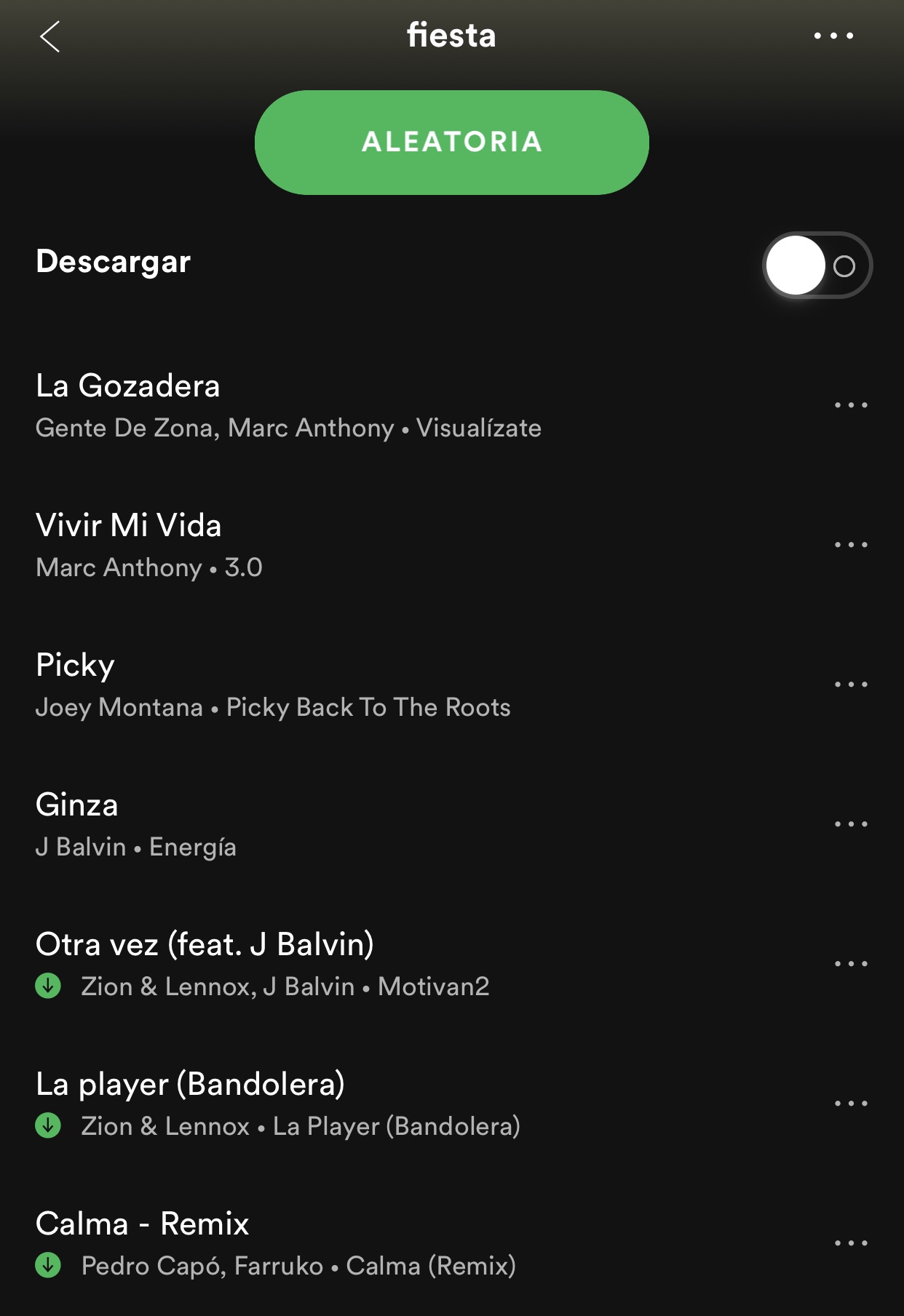Image resolution: width=904 pixels, height=1316 pixels.
Task: Open more options for Picky
Action: [x=850, y=685]
